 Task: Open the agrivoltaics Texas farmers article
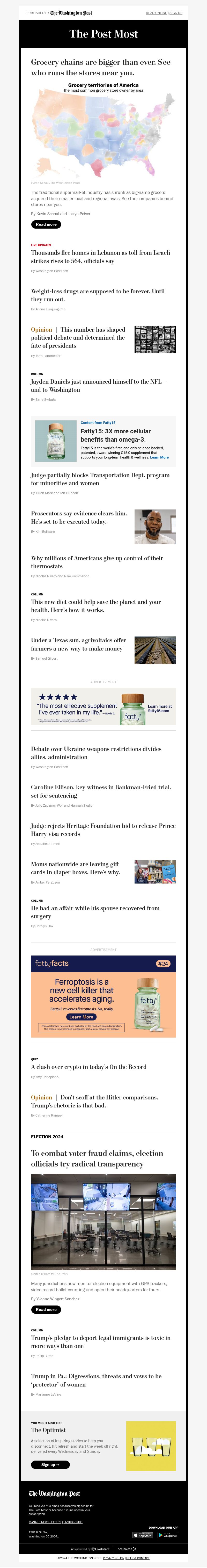pyautogui.click(x=78, y=645)
